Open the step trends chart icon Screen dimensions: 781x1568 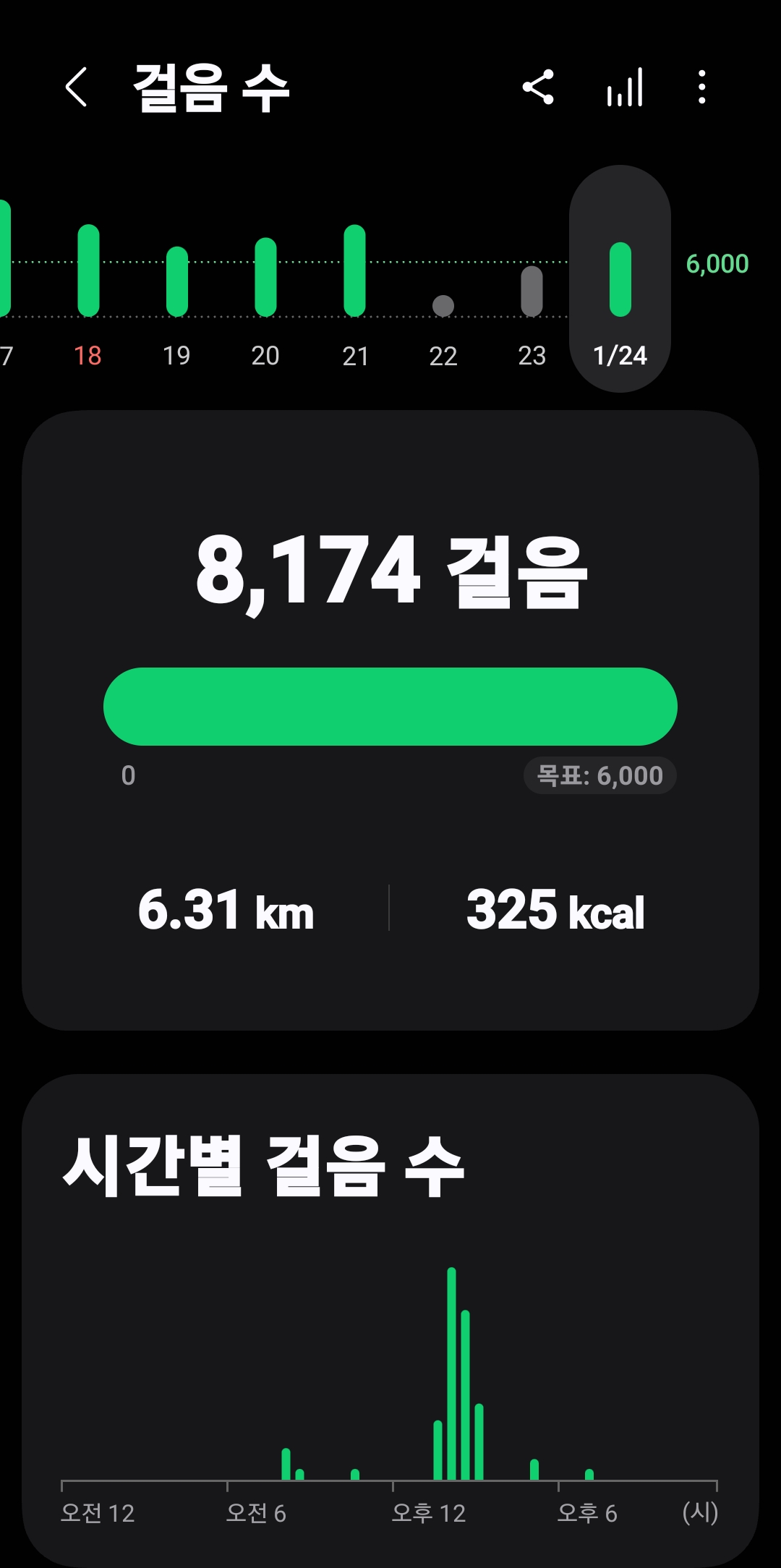625,88
